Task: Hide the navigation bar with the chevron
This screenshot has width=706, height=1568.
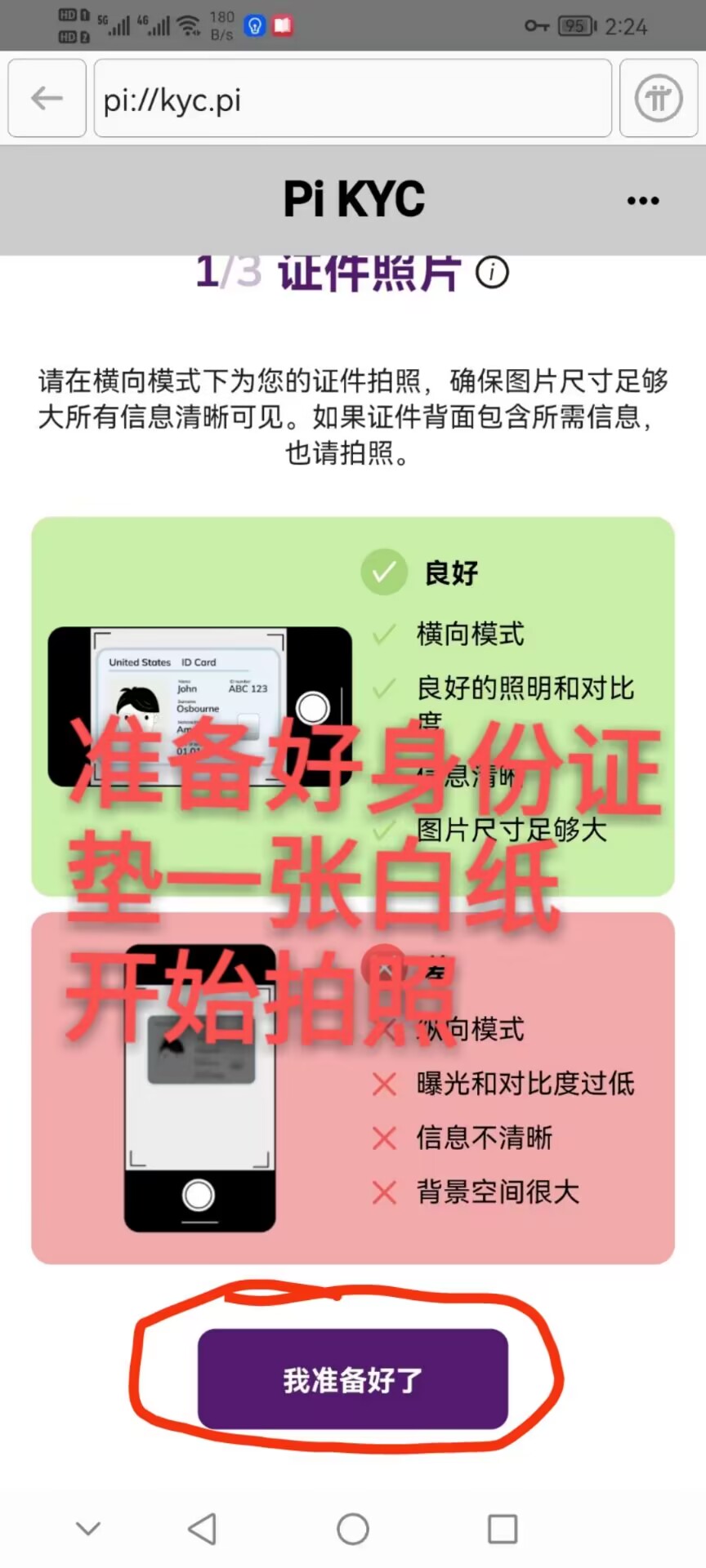Action: (x=88, y=1528)
